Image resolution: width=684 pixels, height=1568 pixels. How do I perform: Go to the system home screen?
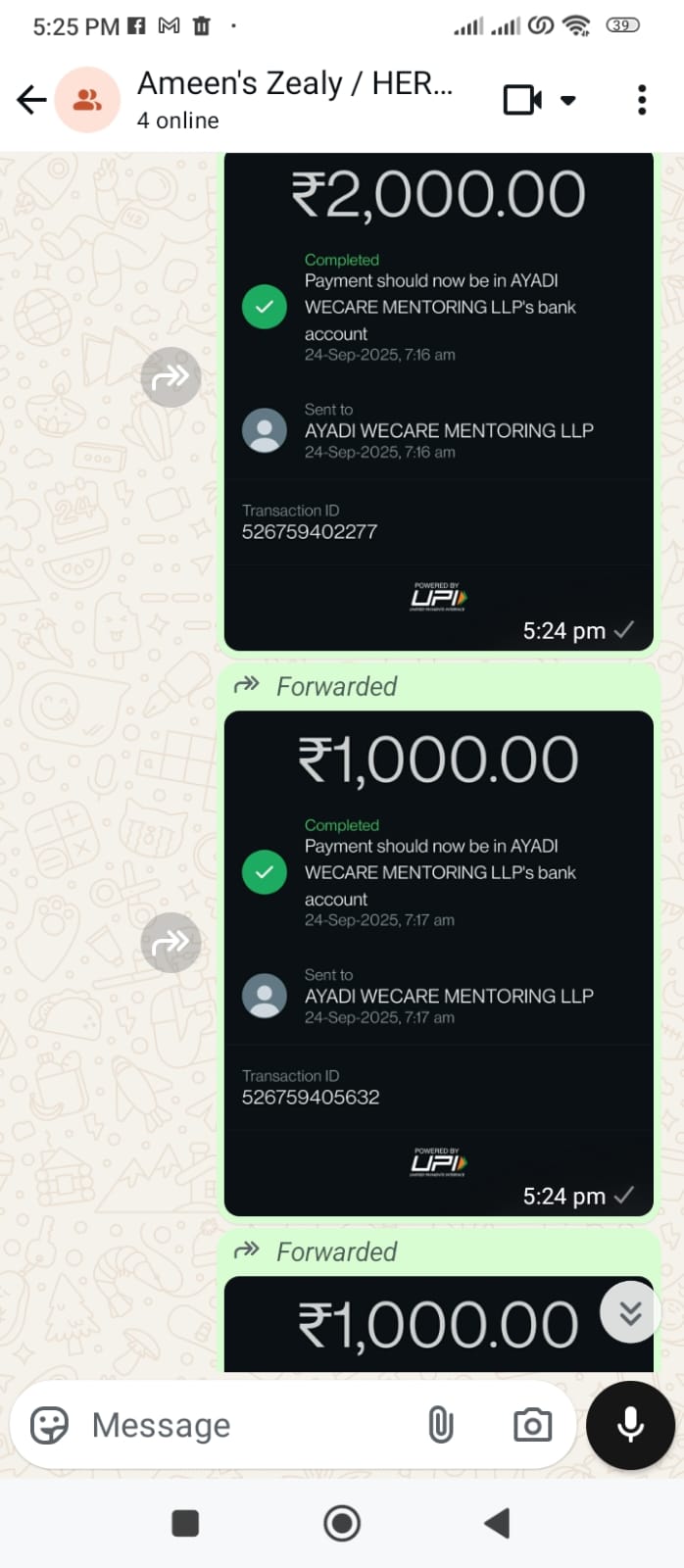[x=342, y=1523]
